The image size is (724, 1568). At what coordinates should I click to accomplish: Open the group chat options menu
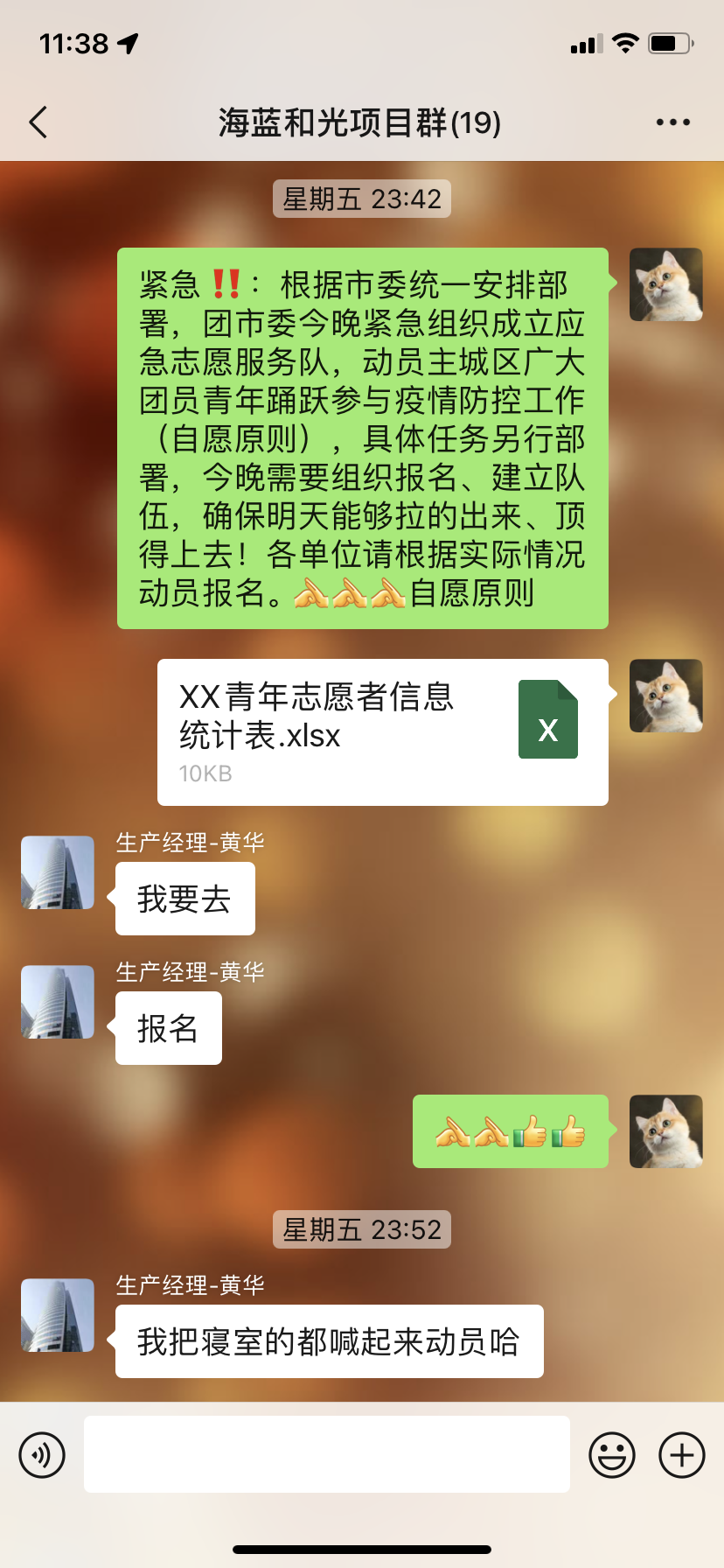click(672, 122)
